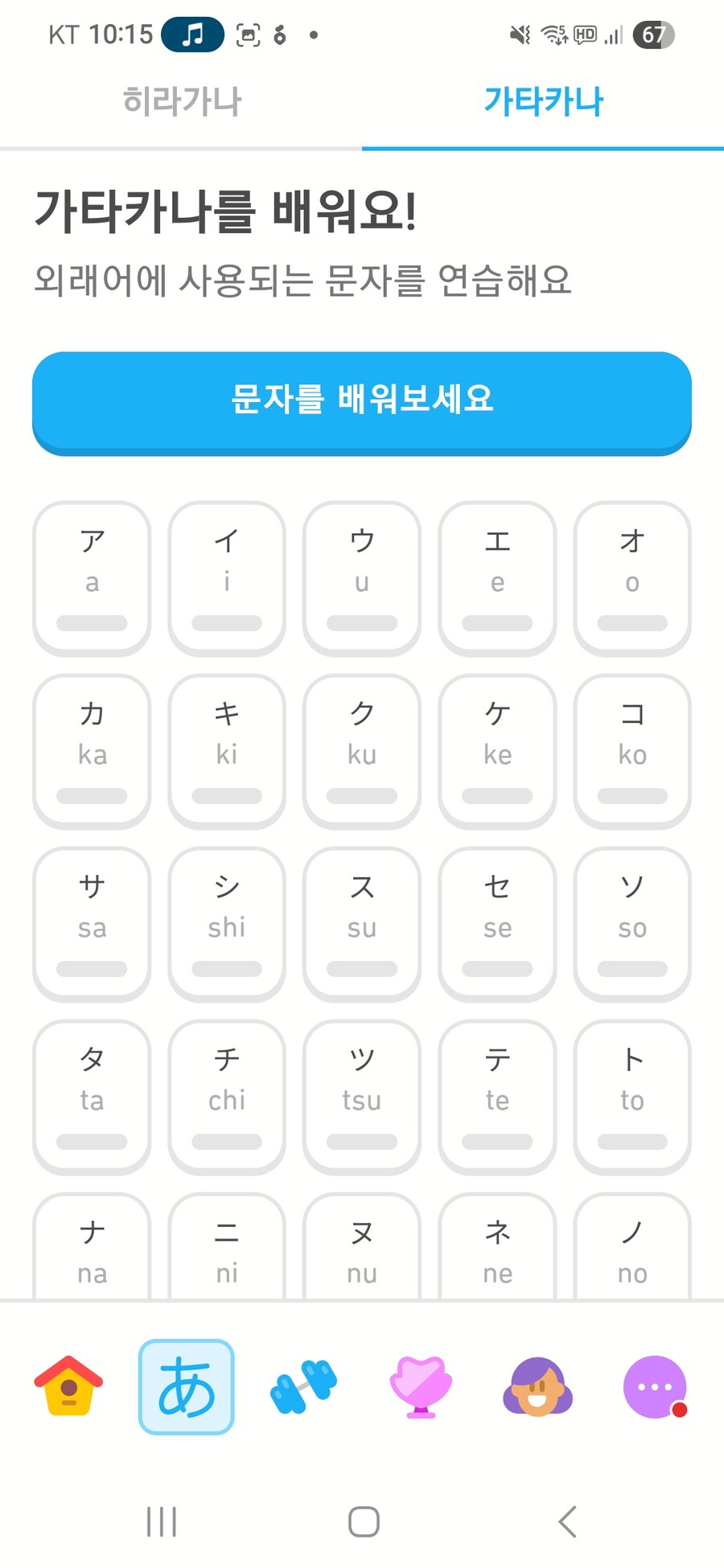Open the ヌ (nu) character card
724x1568 pixels.
[362, 1249]
